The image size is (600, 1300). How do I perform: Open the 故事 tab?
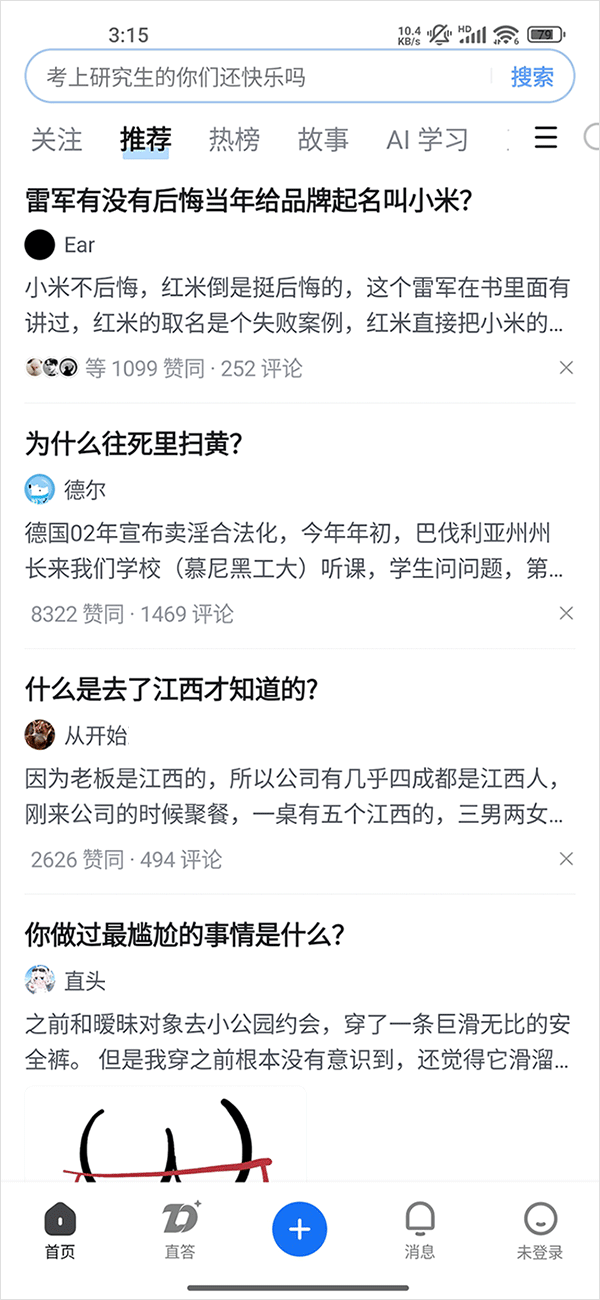coord(323,139)
